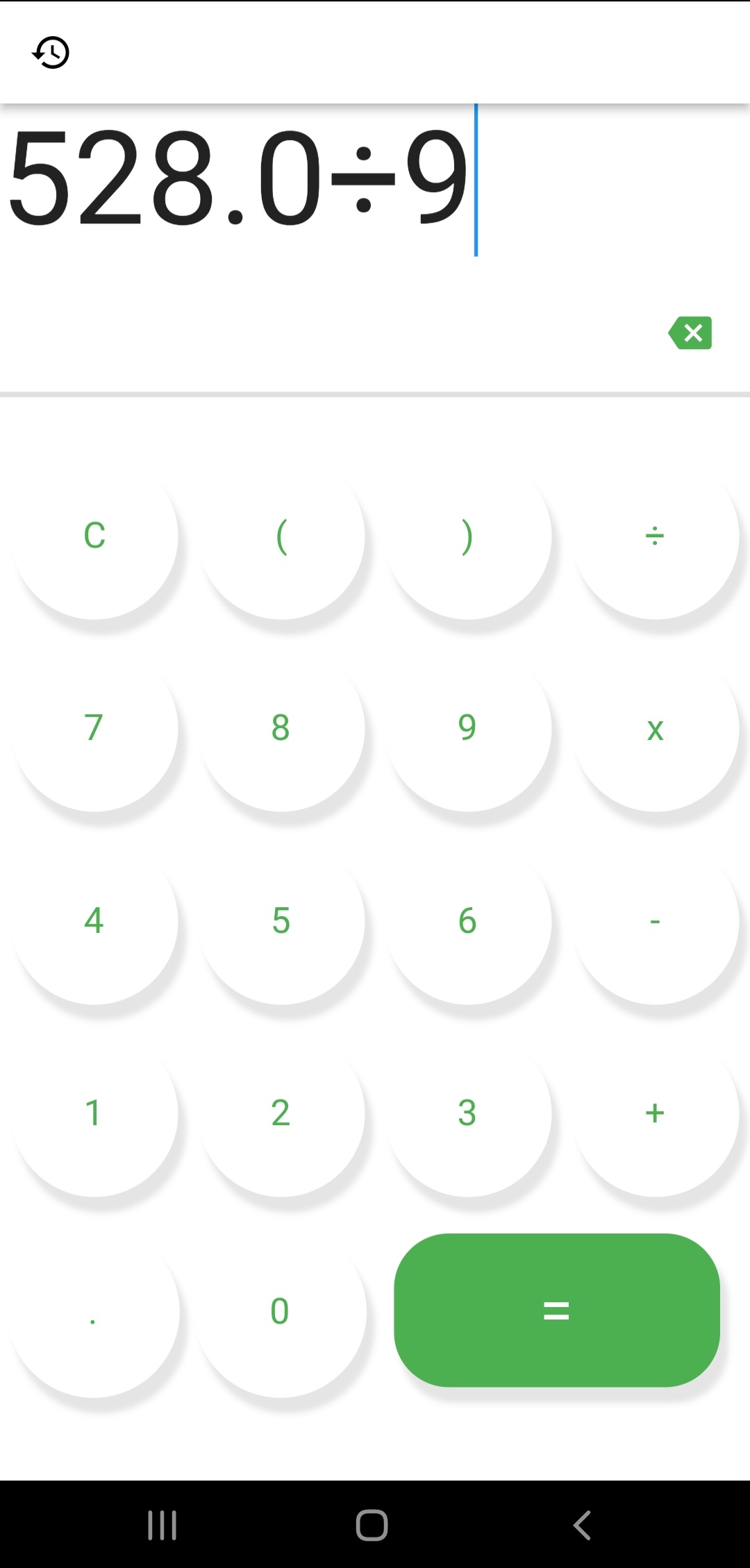Image resolution: width=750 pixels, height=1568 pixels.
Task: Tap the digit 5 key
Action: [280, 921]
